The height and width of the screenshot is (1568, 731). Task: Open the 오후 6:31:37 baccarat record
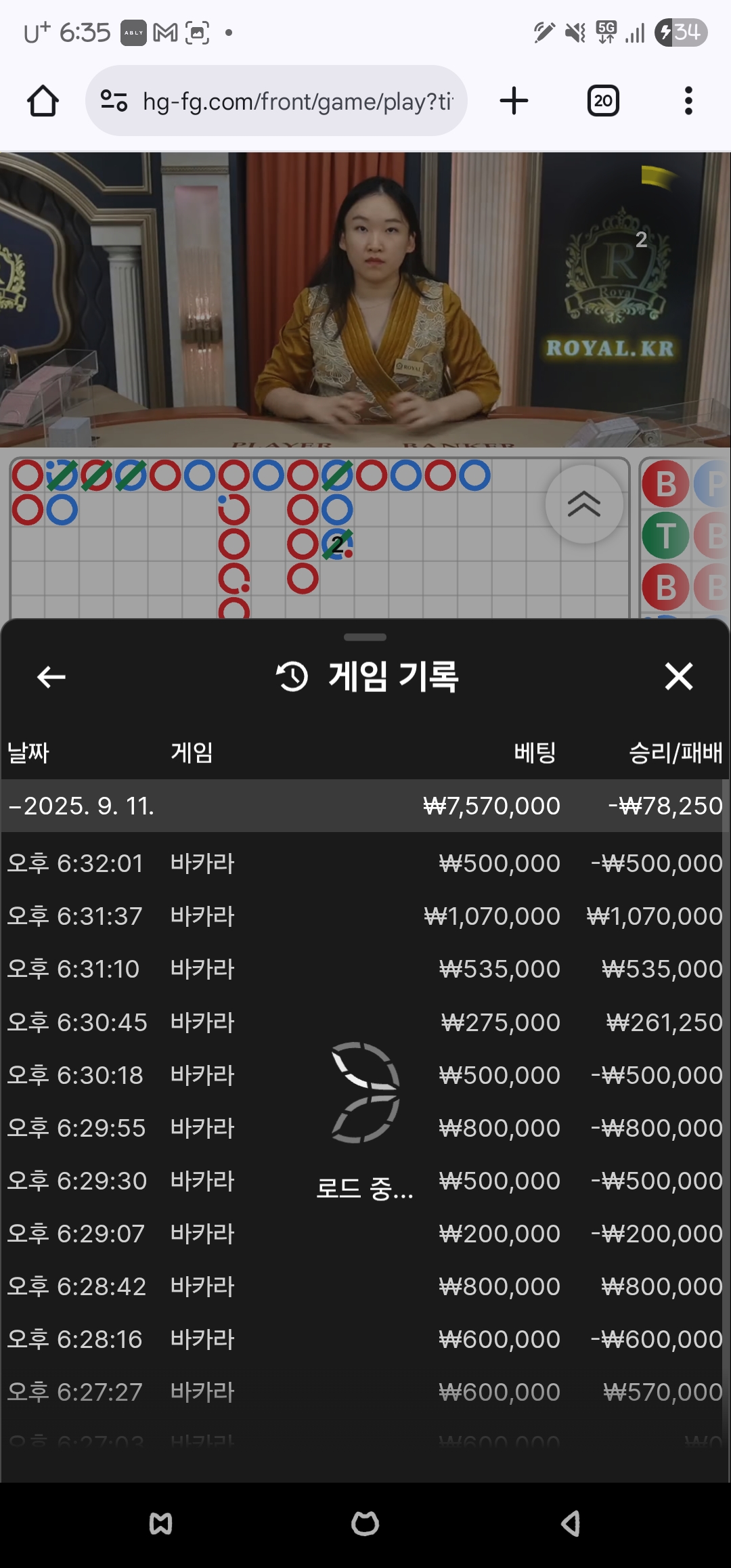(x=365, y=916)
